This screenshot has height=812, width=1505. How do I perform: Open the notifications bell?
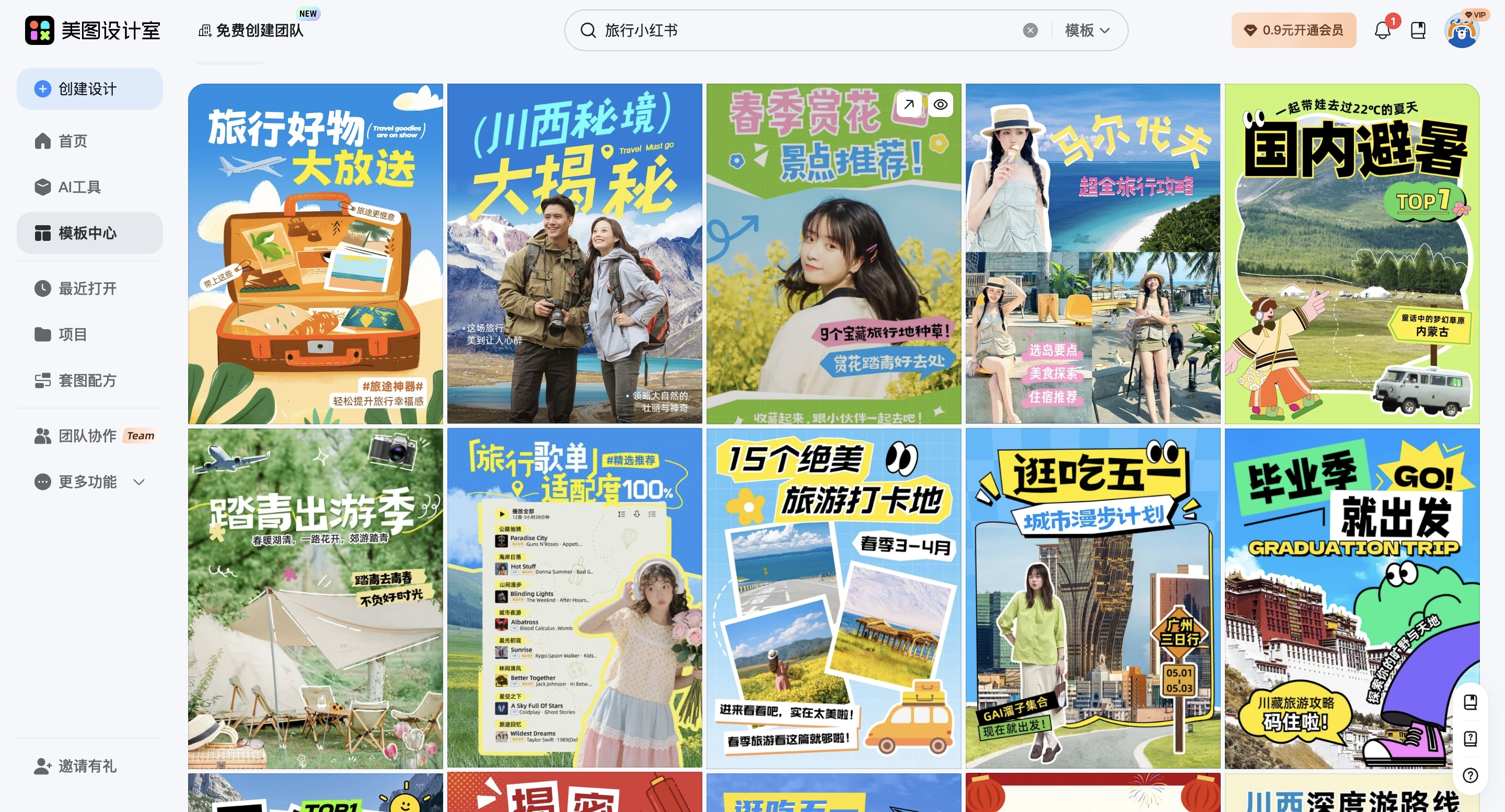[1382, 30]
